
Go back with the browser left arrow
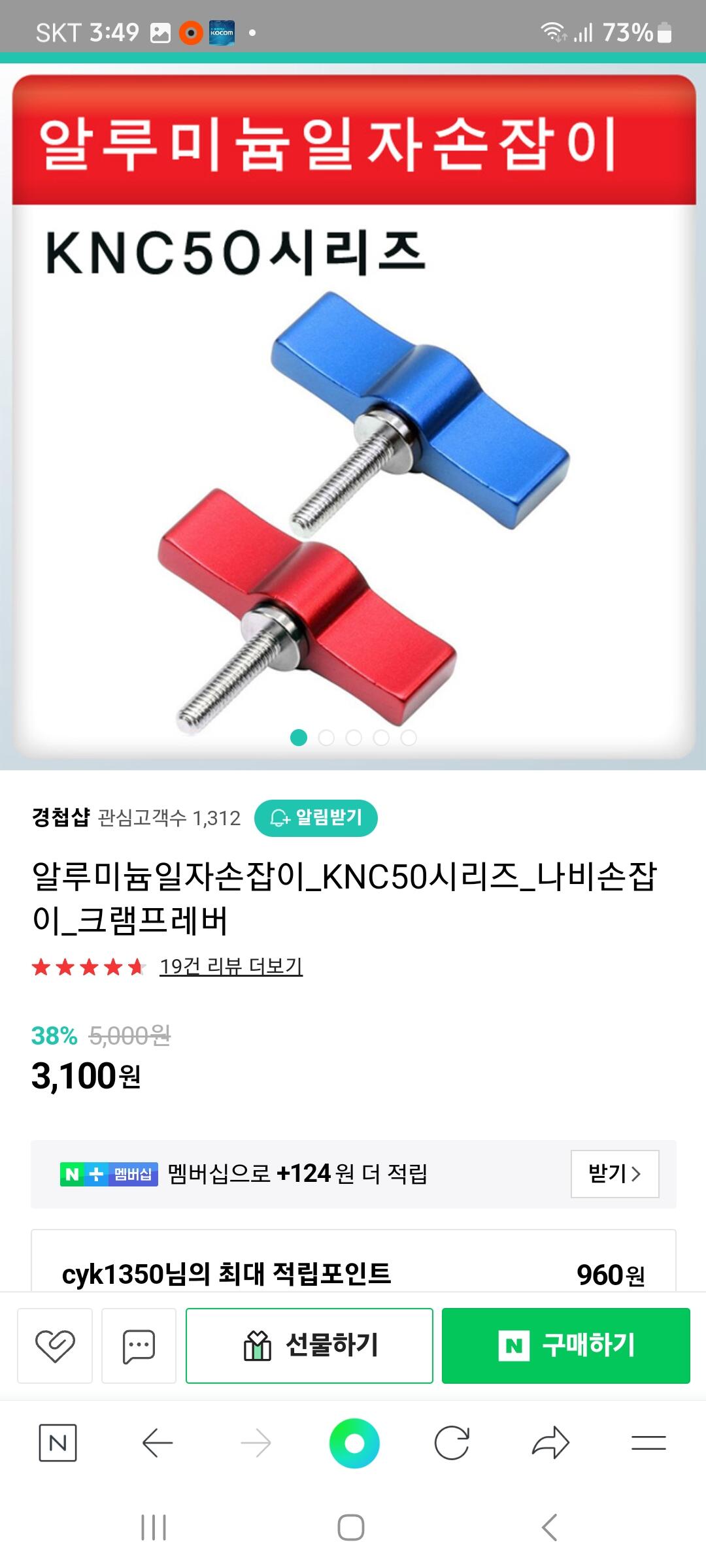[x=157, y=1443]
